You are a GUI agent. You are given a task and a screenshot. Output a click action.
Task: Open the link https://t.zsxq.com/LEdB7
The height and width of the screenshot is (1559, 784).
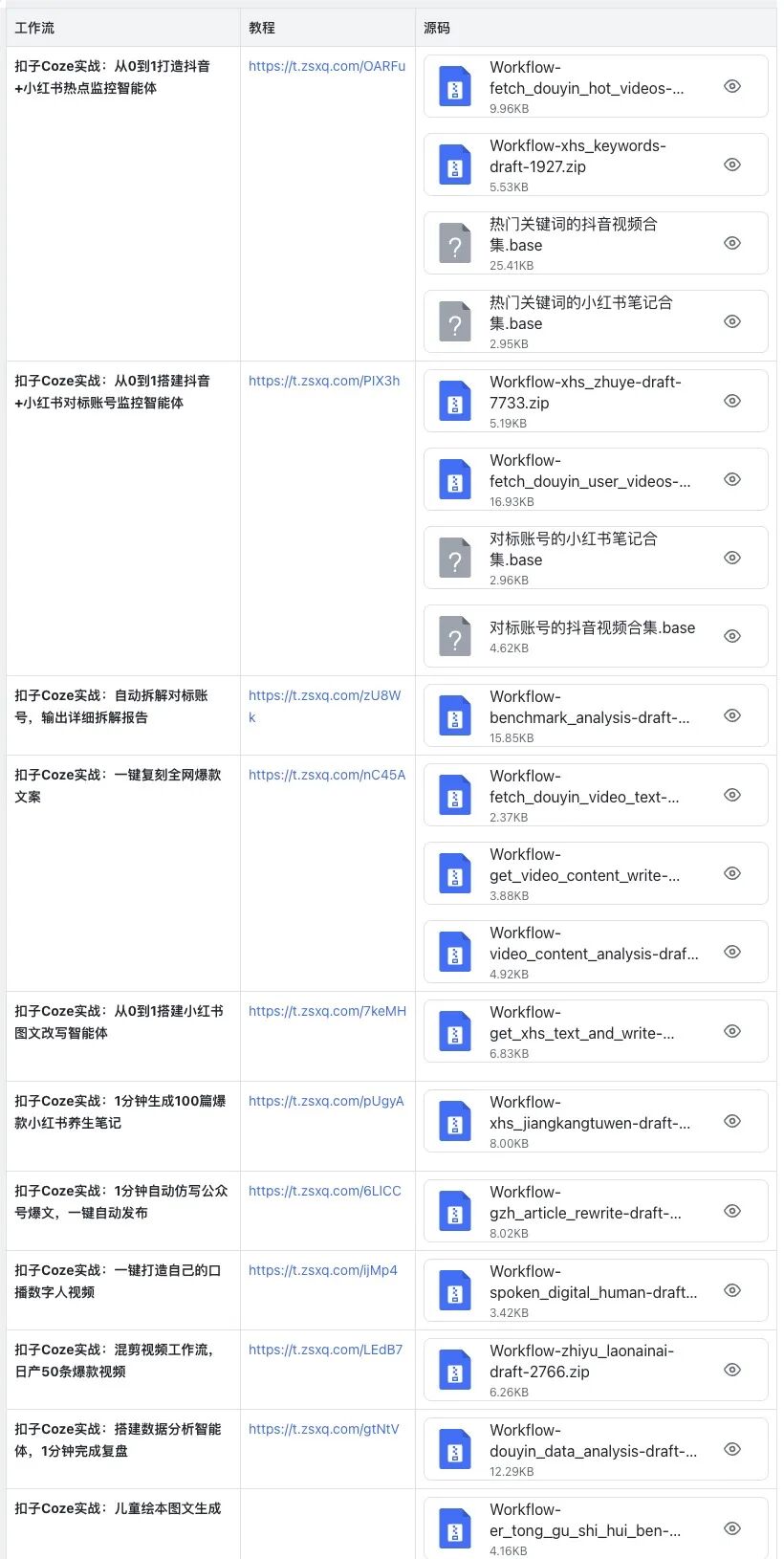tap(325, 1350)
